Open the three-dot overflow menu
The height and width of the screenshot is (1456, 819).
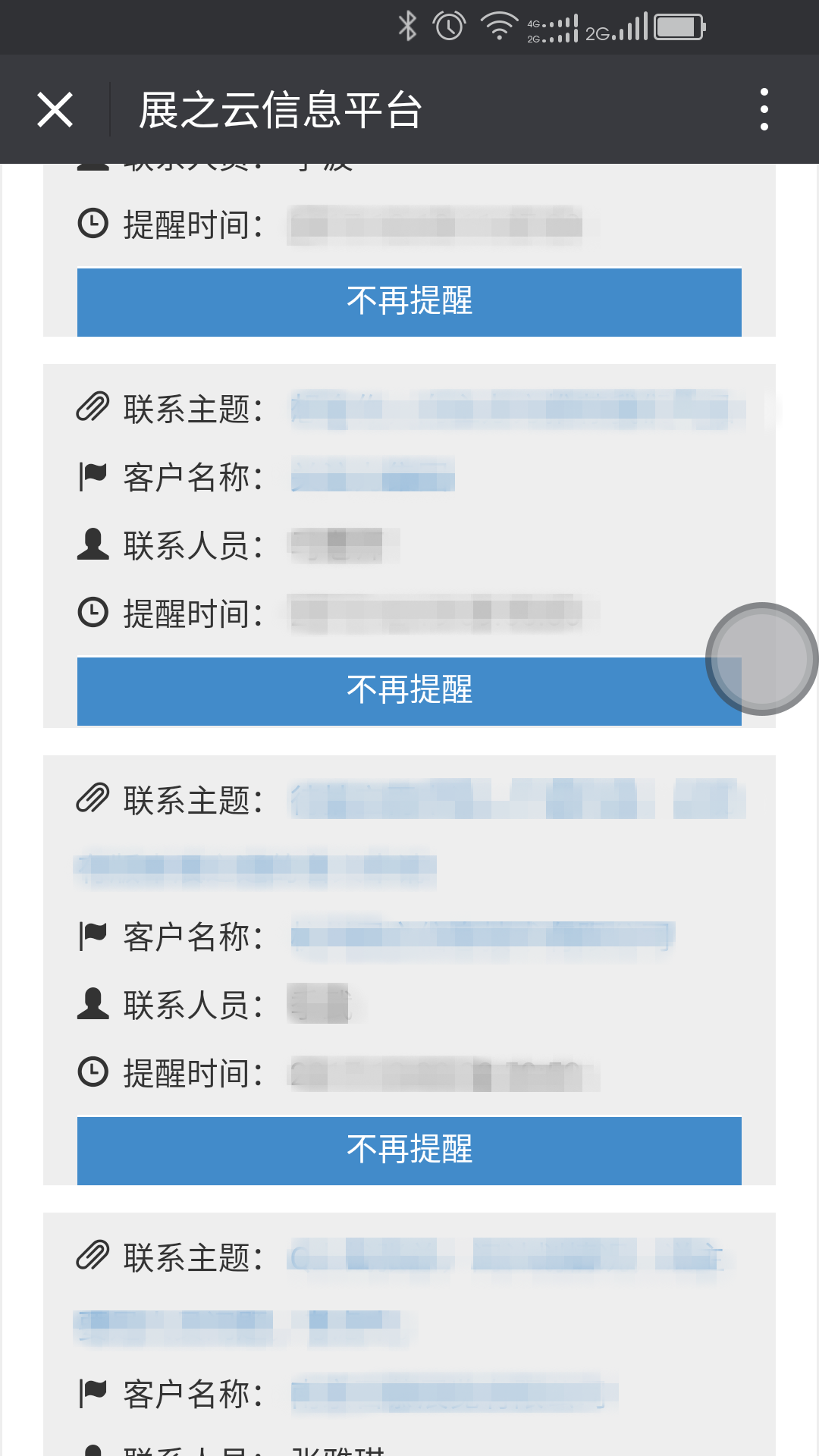pyautogui.click(x=764, y=109)
